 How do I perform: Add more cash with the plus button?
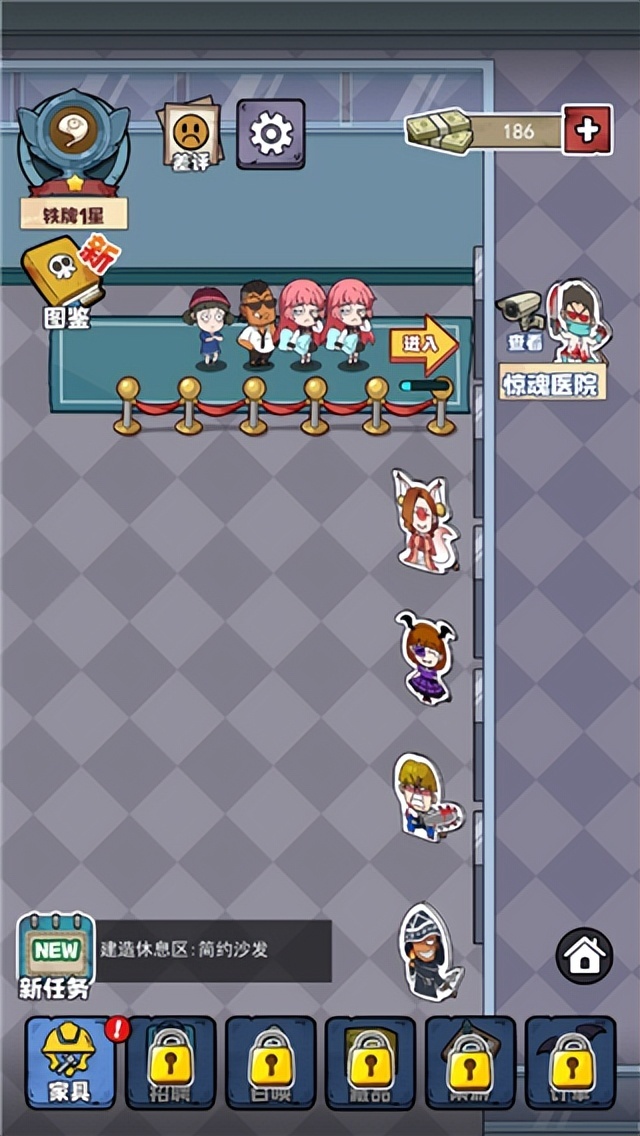click(587, 130)
